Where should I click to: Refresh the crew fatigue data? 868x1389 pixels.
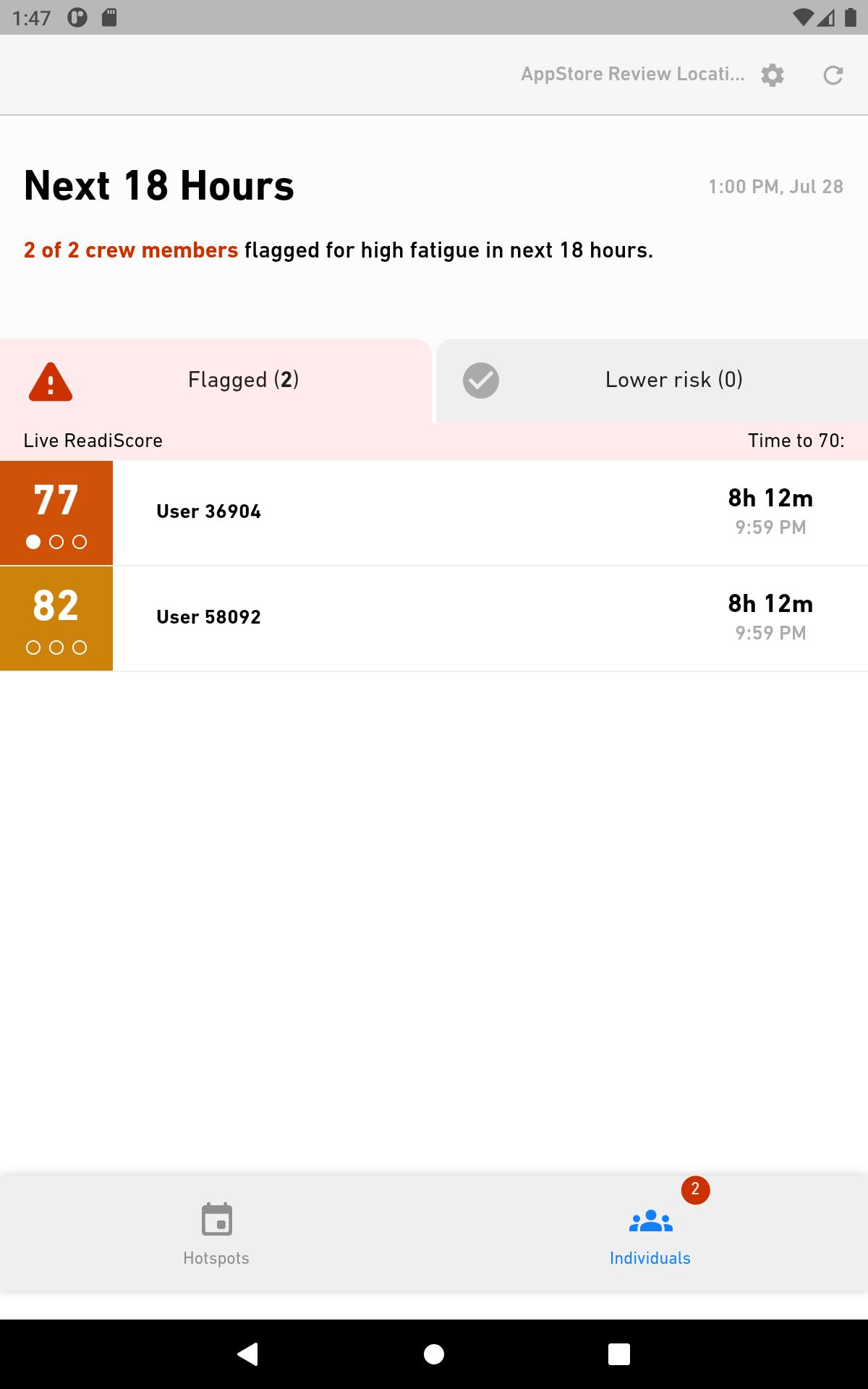coord(833,75)
